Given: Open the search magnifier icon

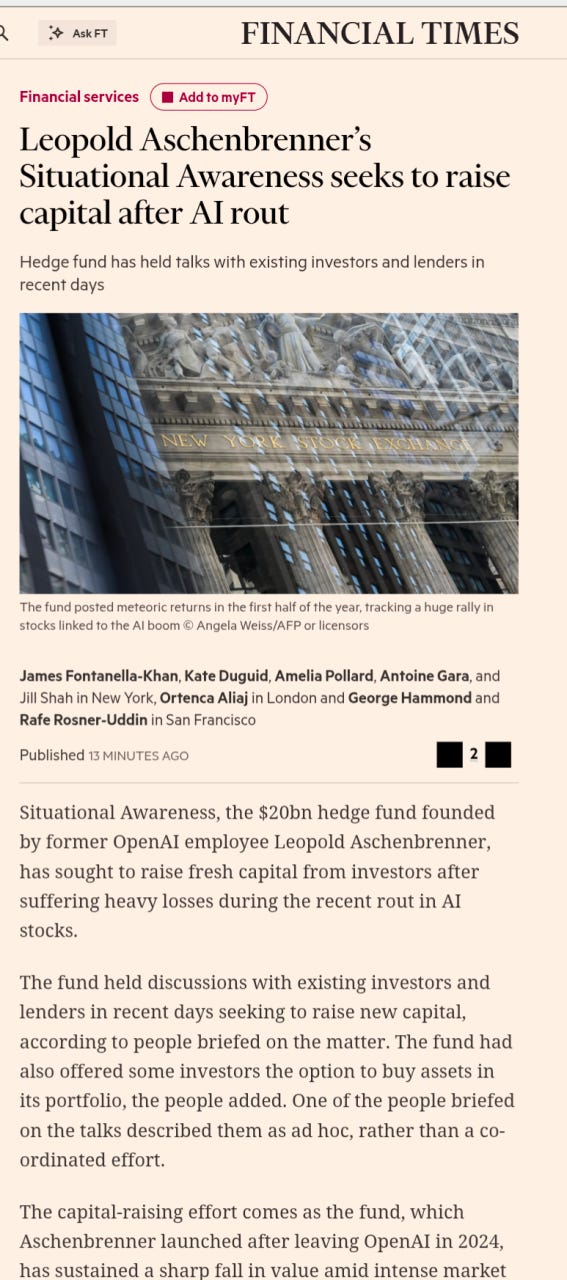Looking at the screenshot, I should coord(3,33).
